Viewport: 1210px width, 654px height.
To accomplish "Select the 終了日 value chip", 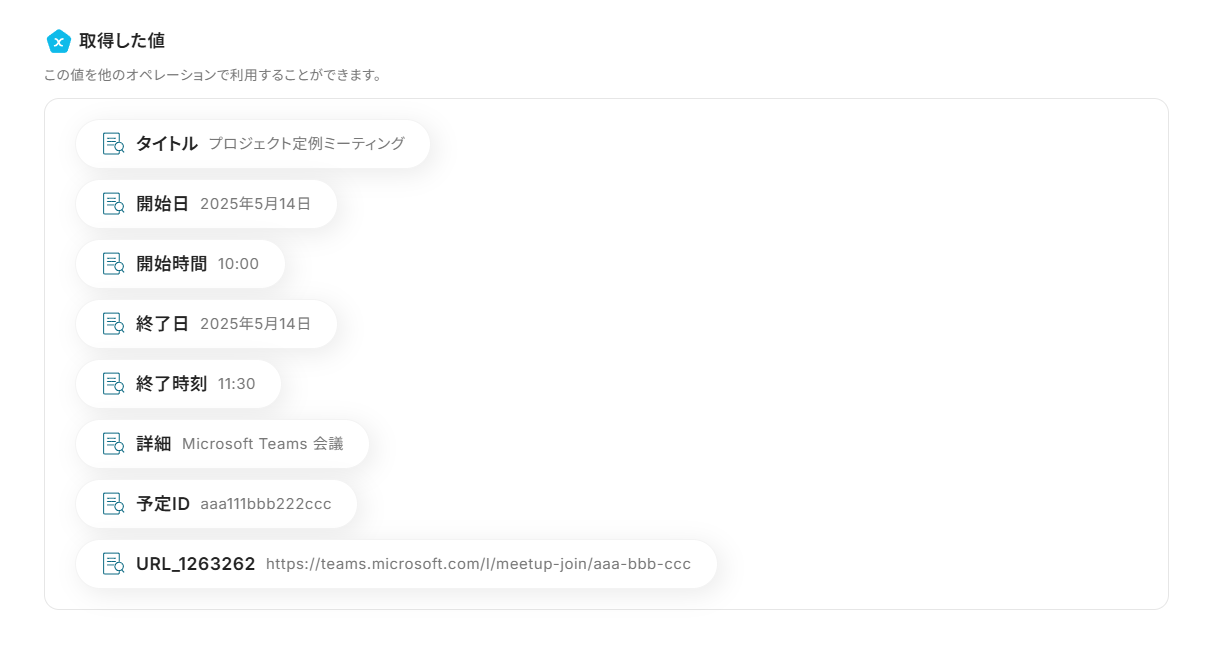I will coord(206,324).
